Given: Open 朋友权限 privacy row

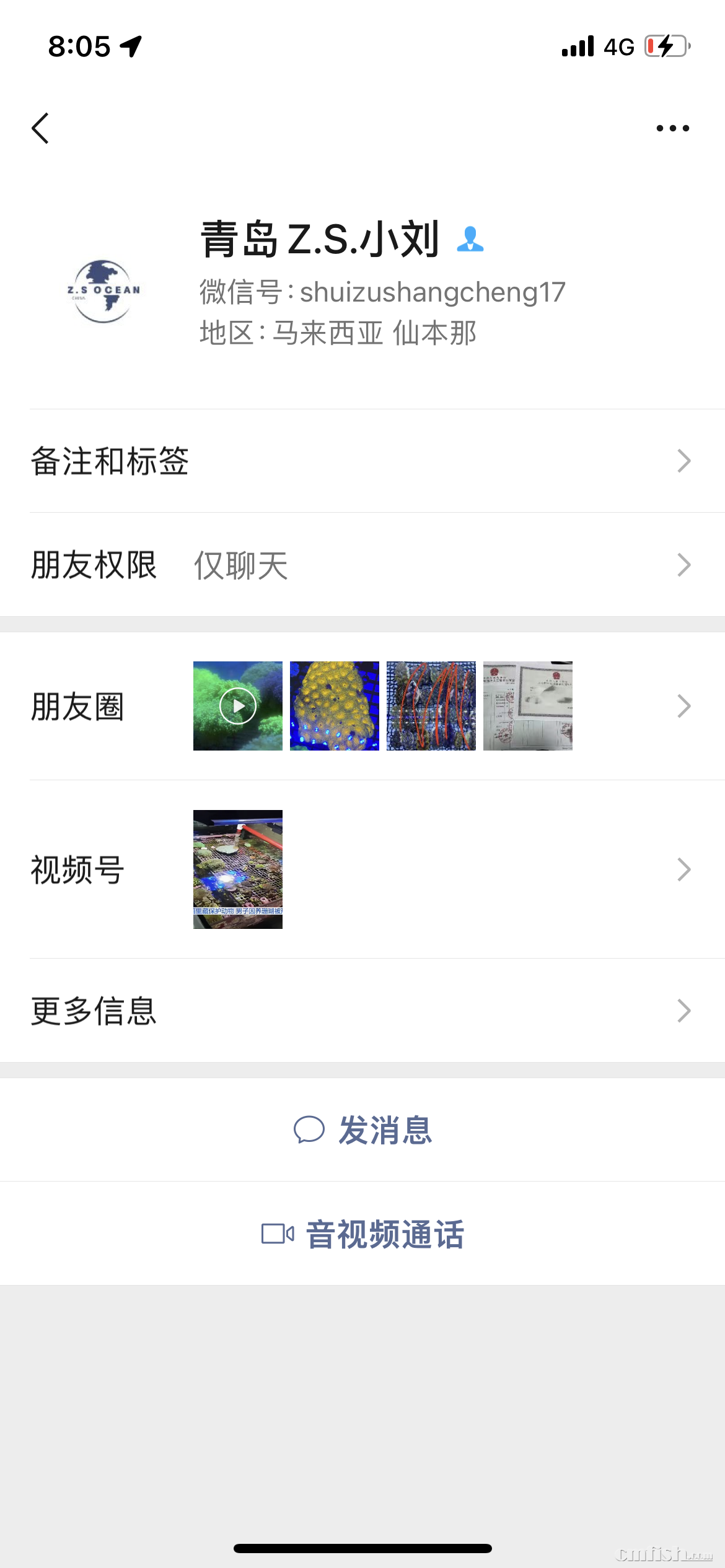Looking at the screenshot, I should [x=362, y=565].
